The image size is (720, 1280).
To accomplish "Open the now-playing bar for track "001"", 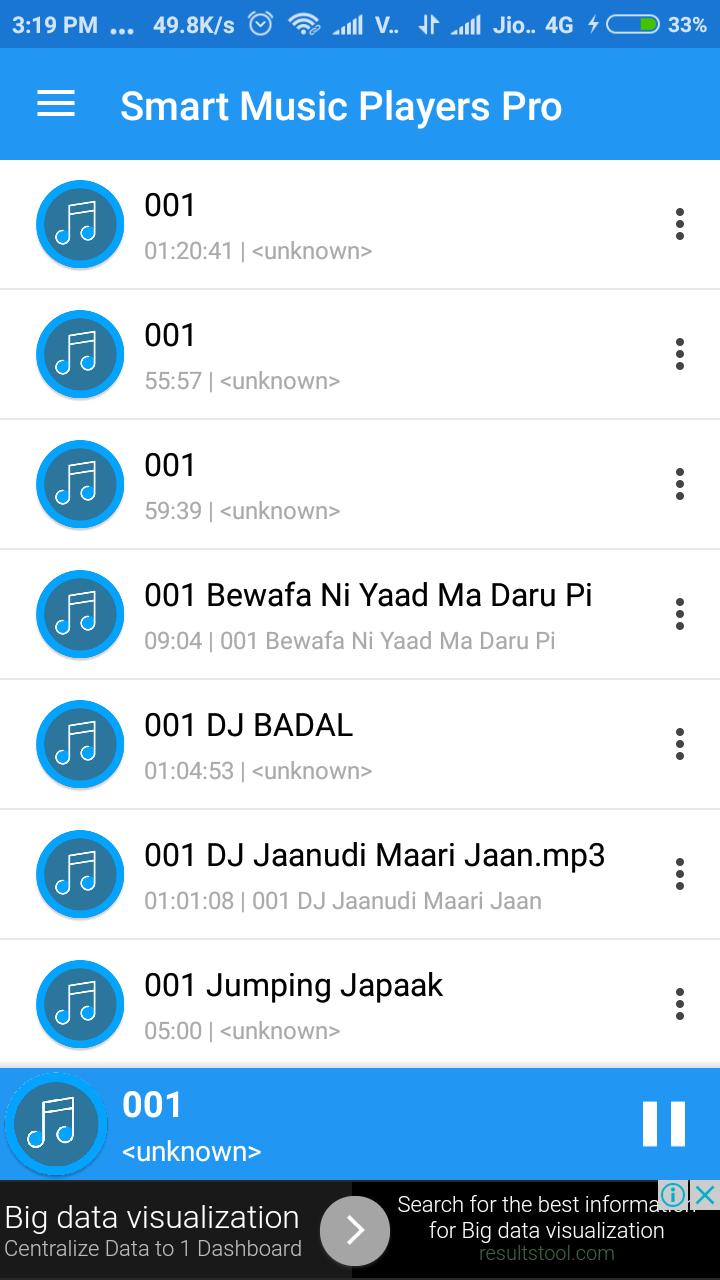I will [x=300, y=1123].
